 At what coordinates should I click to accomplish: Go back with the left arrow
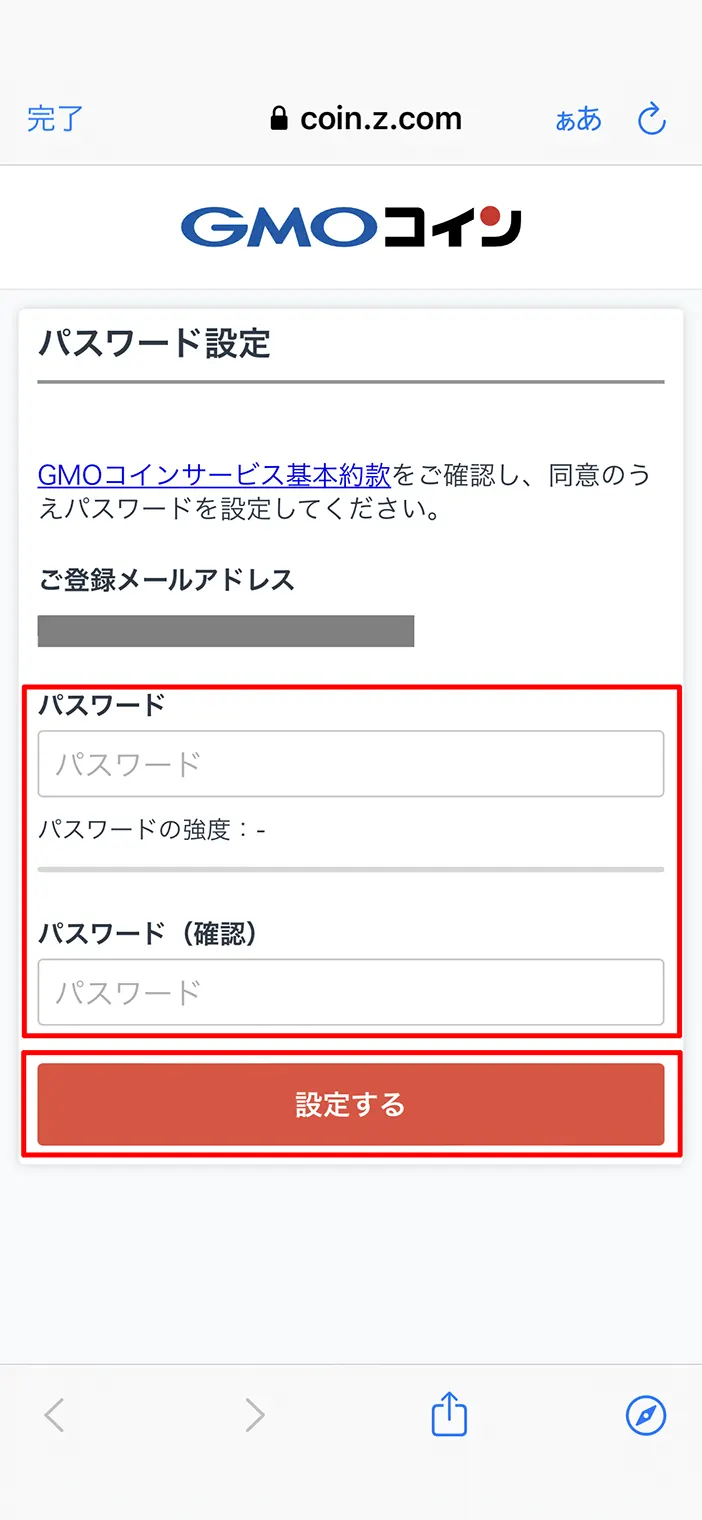coord(54,1416)
